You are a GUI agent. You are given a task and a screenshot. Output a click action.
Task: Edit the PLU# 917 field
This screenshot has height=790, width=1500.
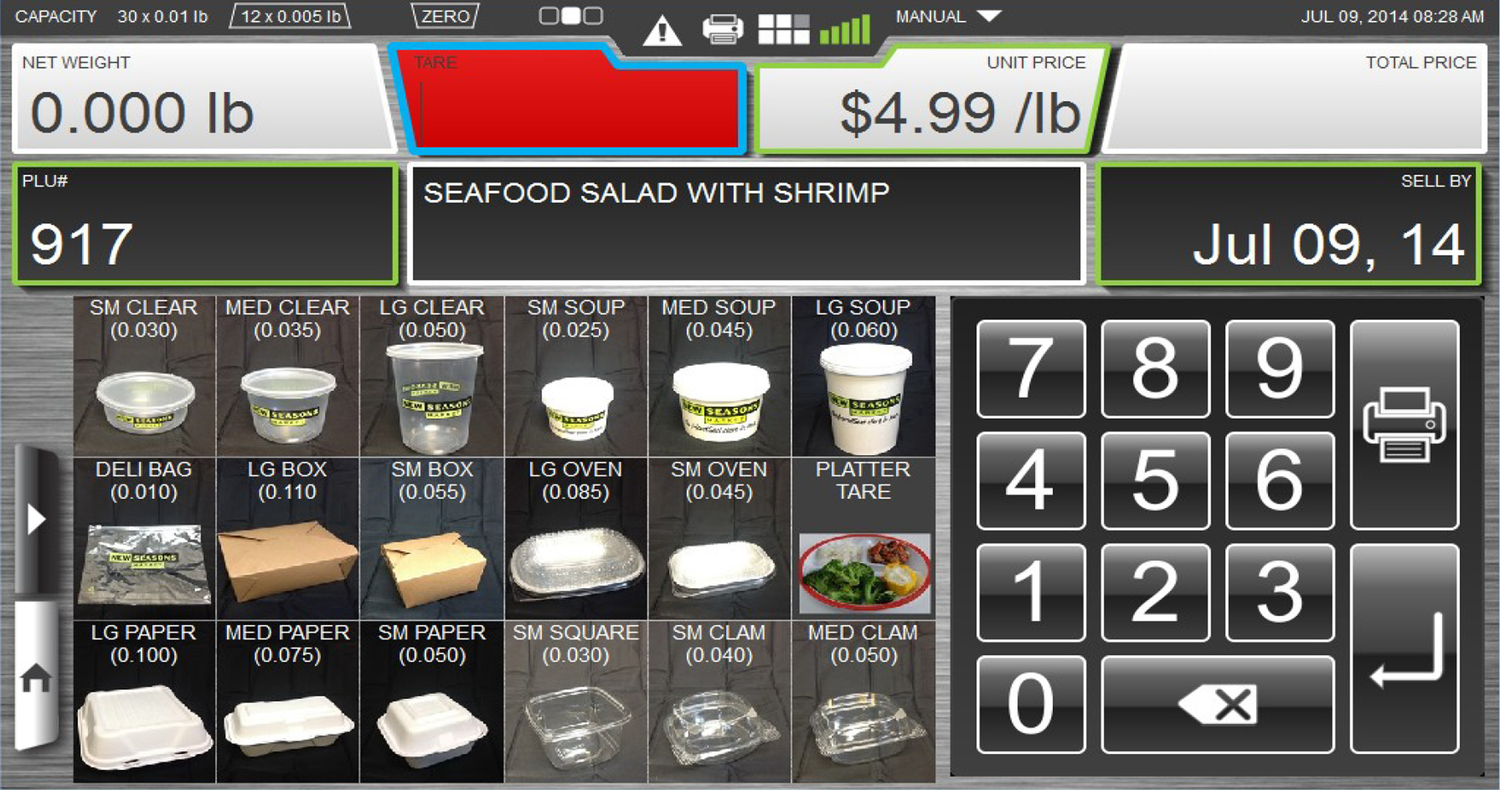205,225
